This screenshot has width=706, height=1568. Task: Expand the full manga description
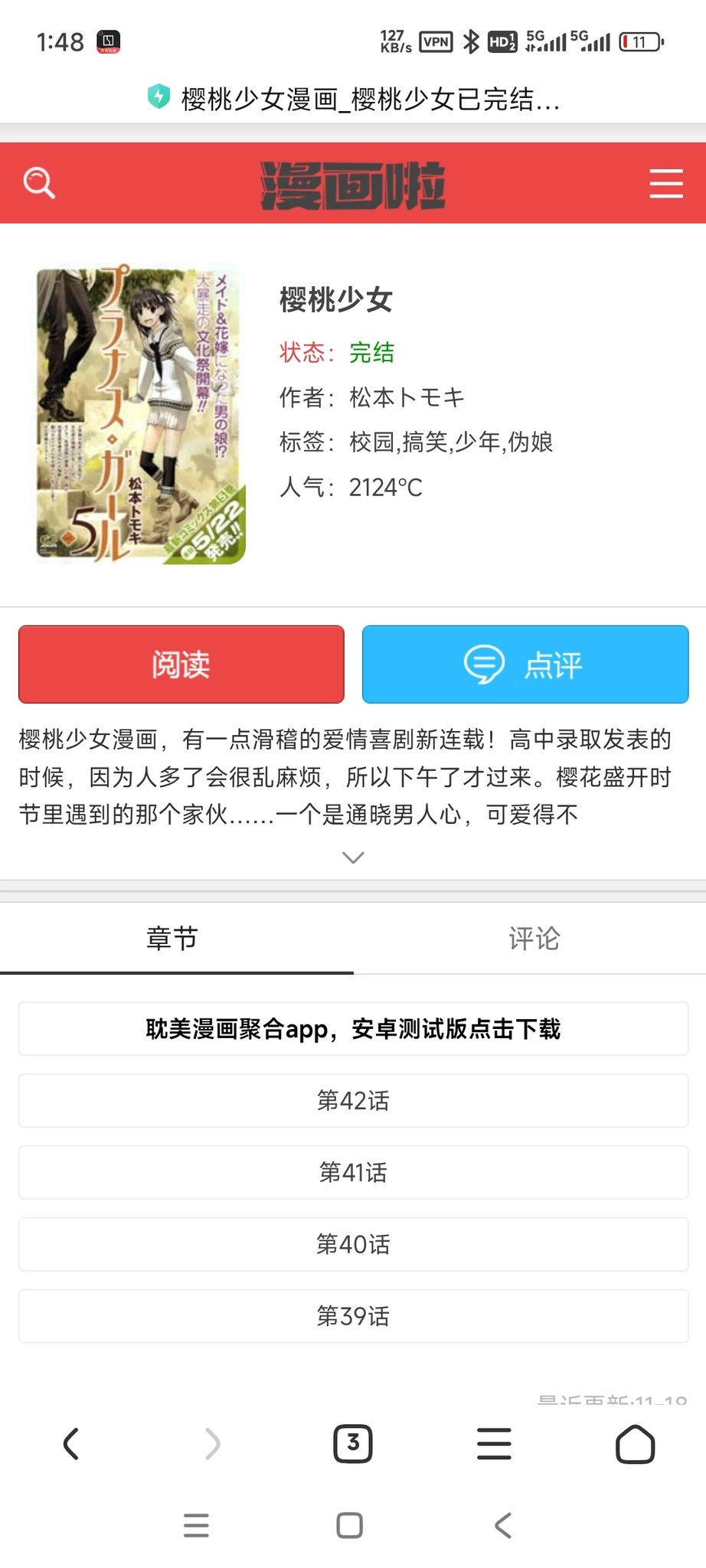[353, 857]
